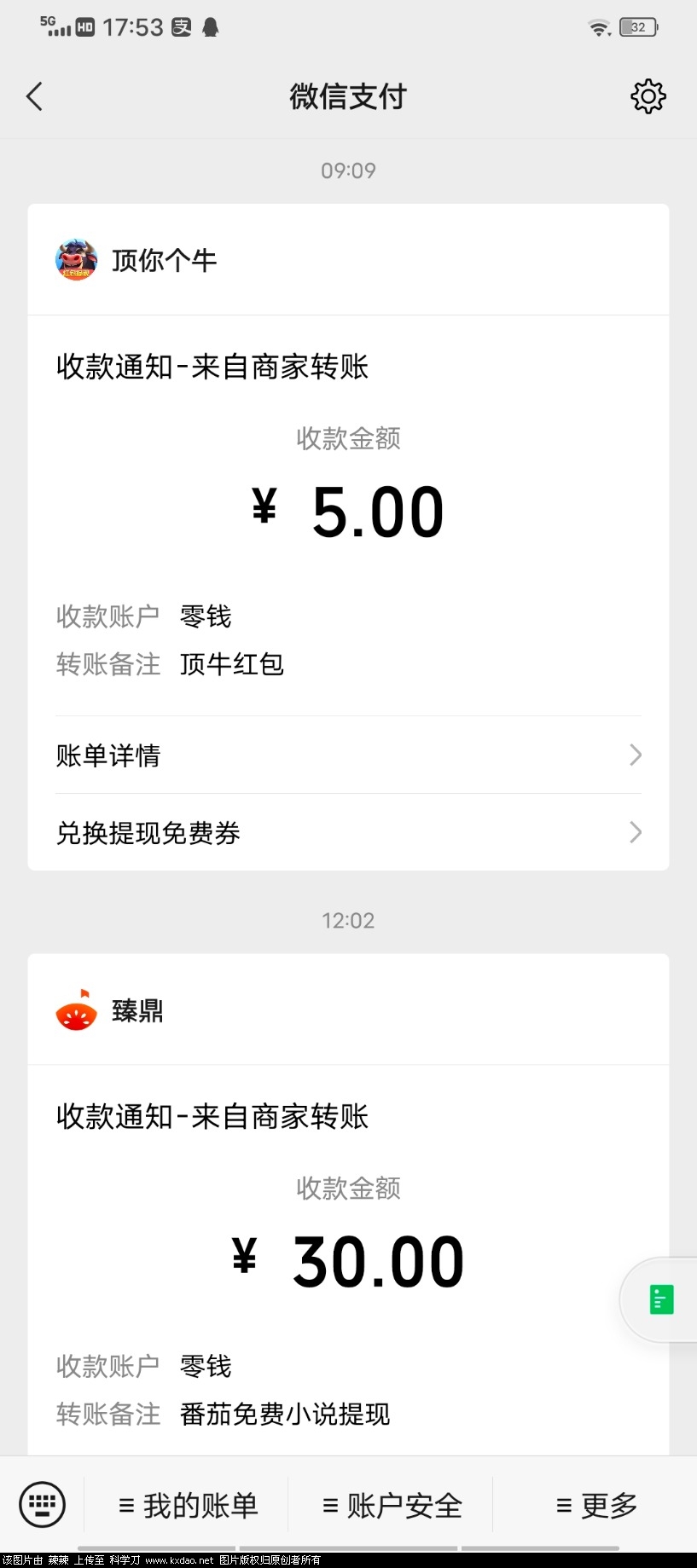Viewport: 697px width, 1568px height.
Task: Tap the settings gear icon
Action: click(648, 96)
